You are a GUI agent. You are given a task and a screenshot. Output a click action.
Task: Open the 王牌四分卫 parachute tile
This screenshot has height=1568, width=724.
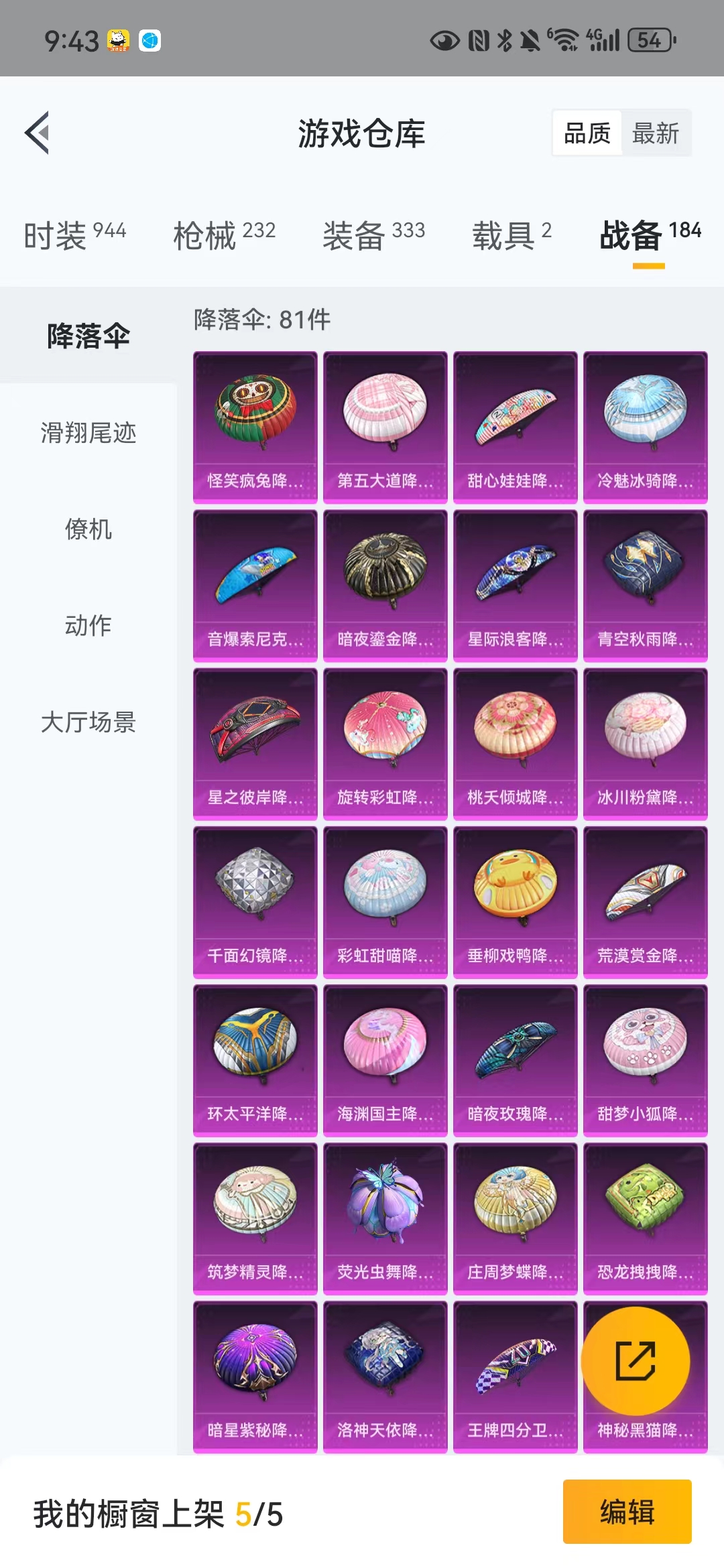516,1376
